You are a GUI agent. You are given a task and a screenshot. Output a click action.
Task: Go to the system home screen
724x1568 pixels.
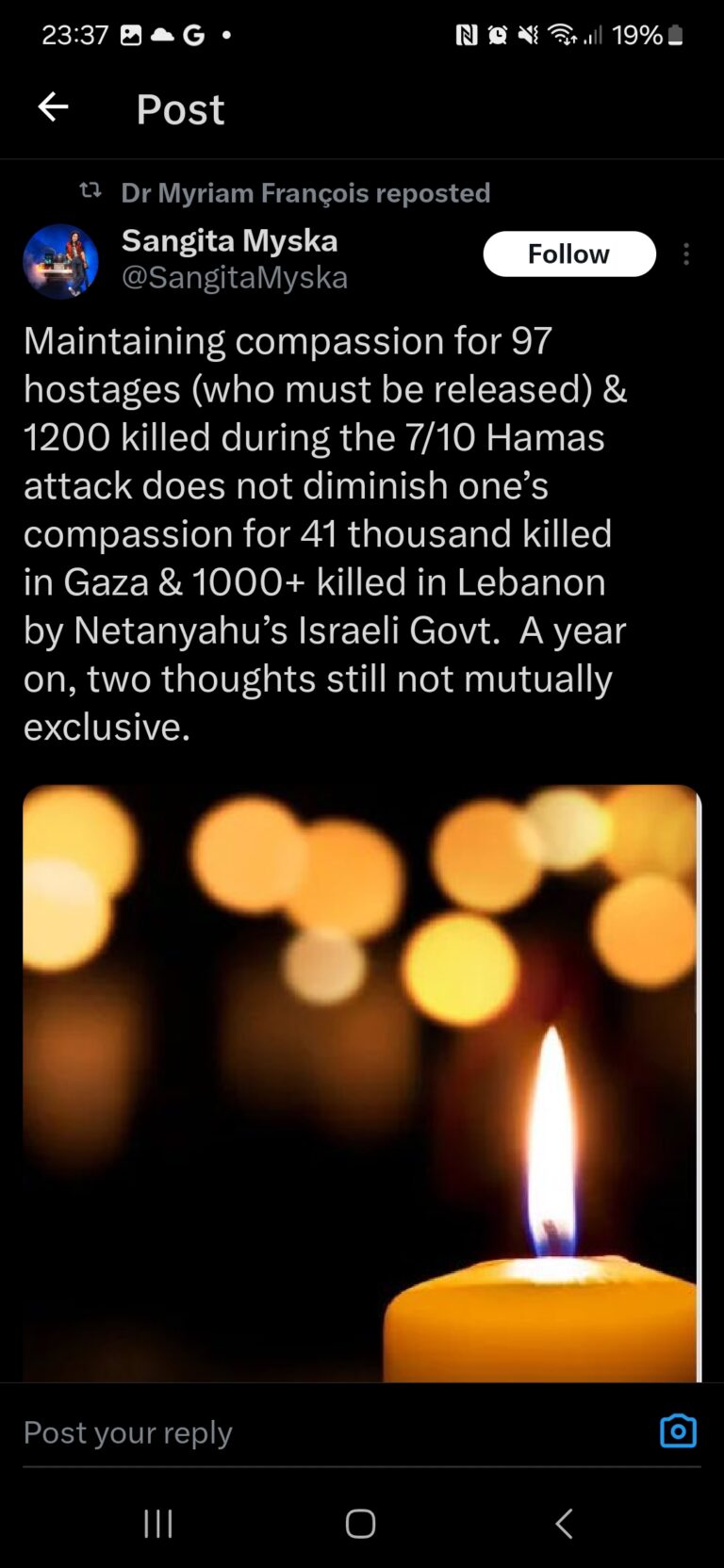pyautogui.click(x=360, y=1524)
